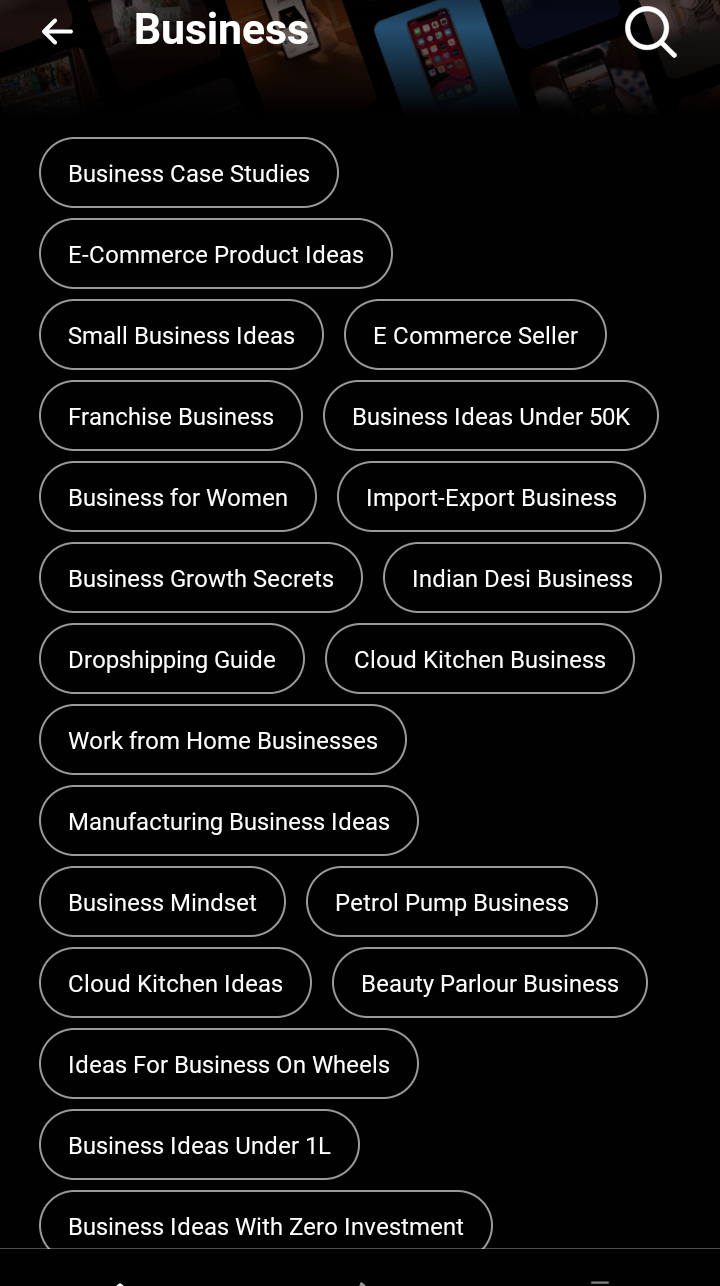Open Ideas For Business On Wheels
Image resolution: width=720 pixels, height=1286 pixels.
coord(229,1064)
